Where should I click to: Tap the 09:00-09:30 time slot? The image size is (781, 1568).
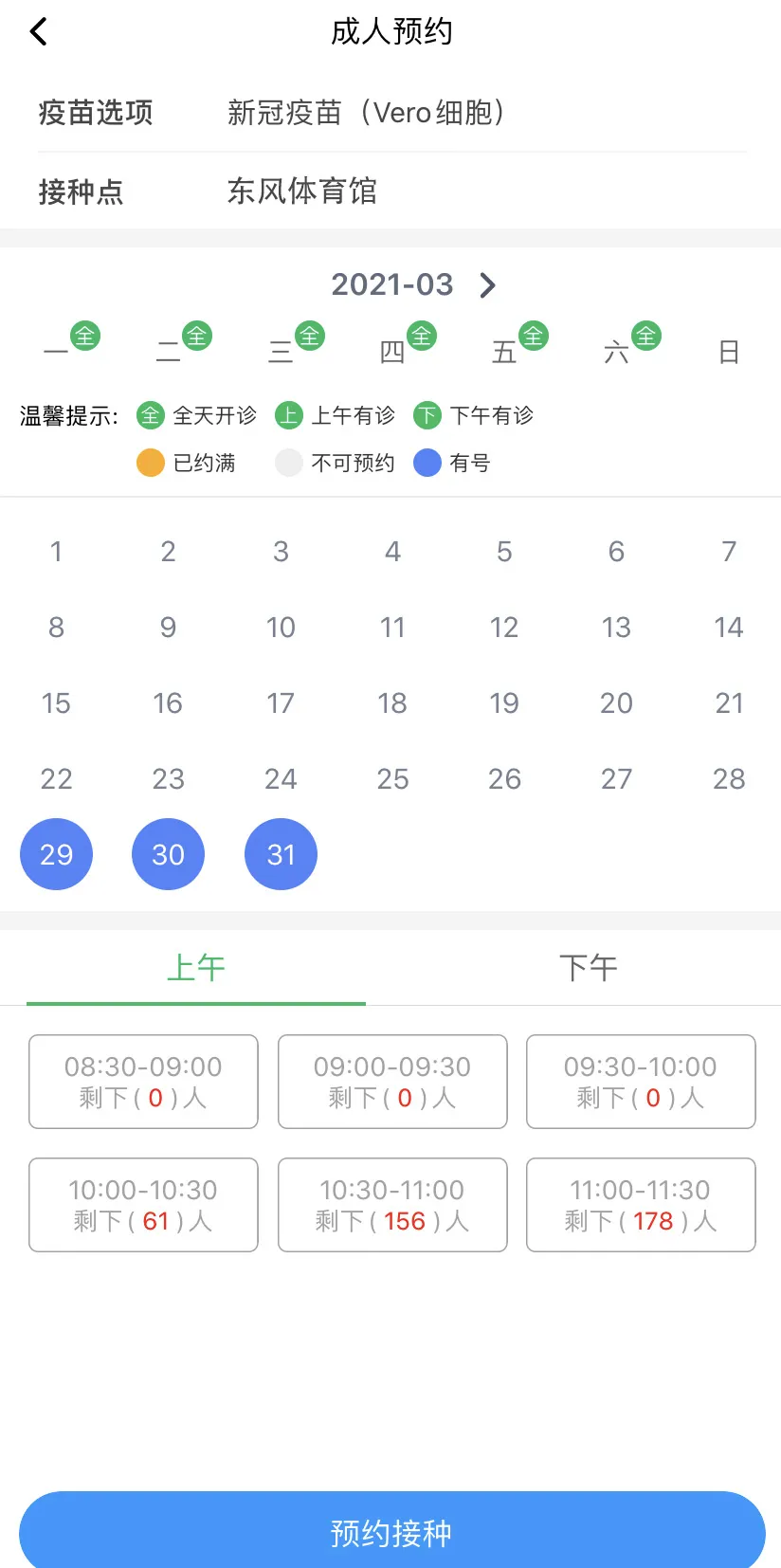click(x=392, y=1082)
